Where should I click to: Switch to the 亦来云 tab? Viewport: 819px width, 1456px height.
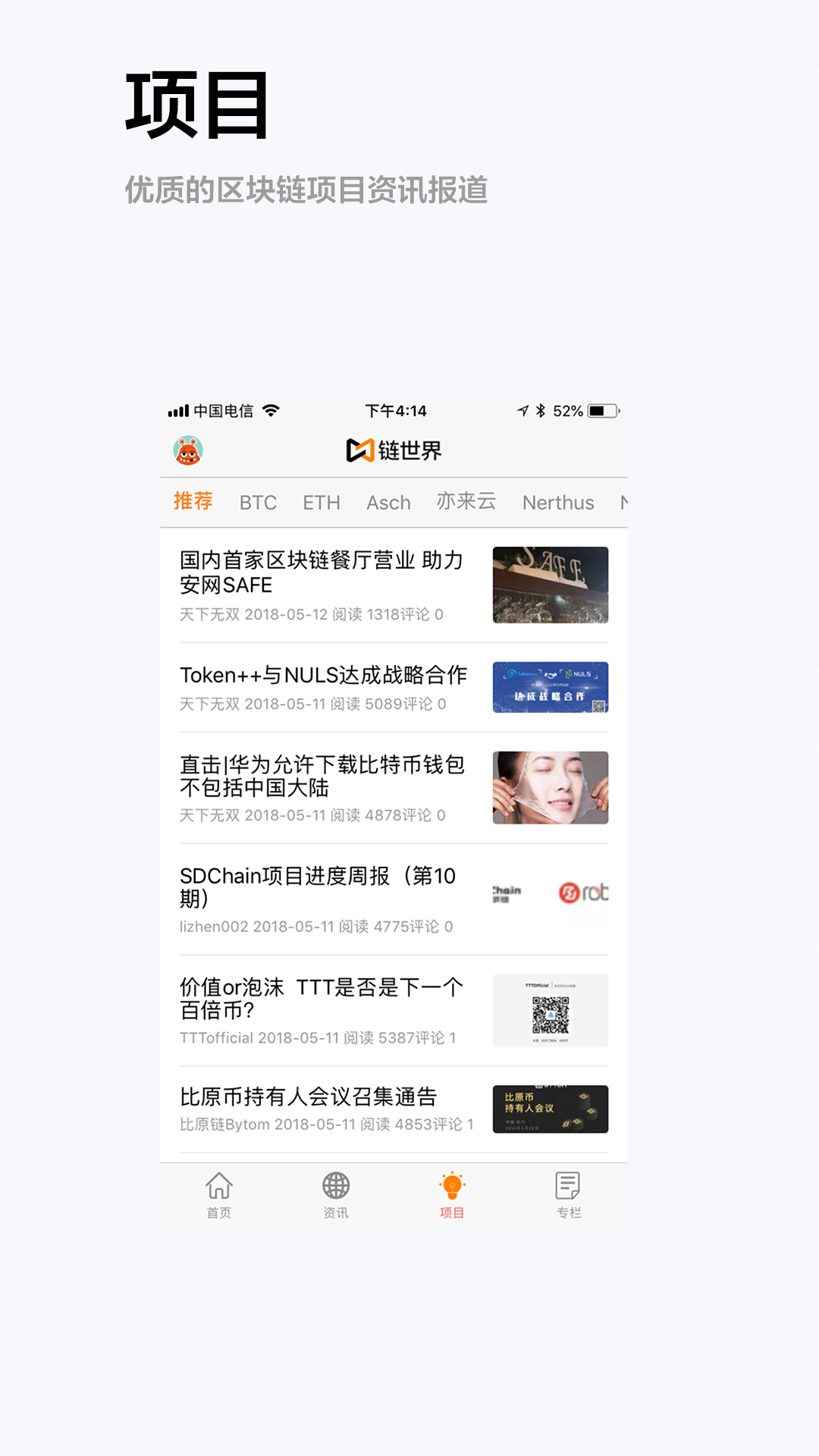click(x=466, y=500)
